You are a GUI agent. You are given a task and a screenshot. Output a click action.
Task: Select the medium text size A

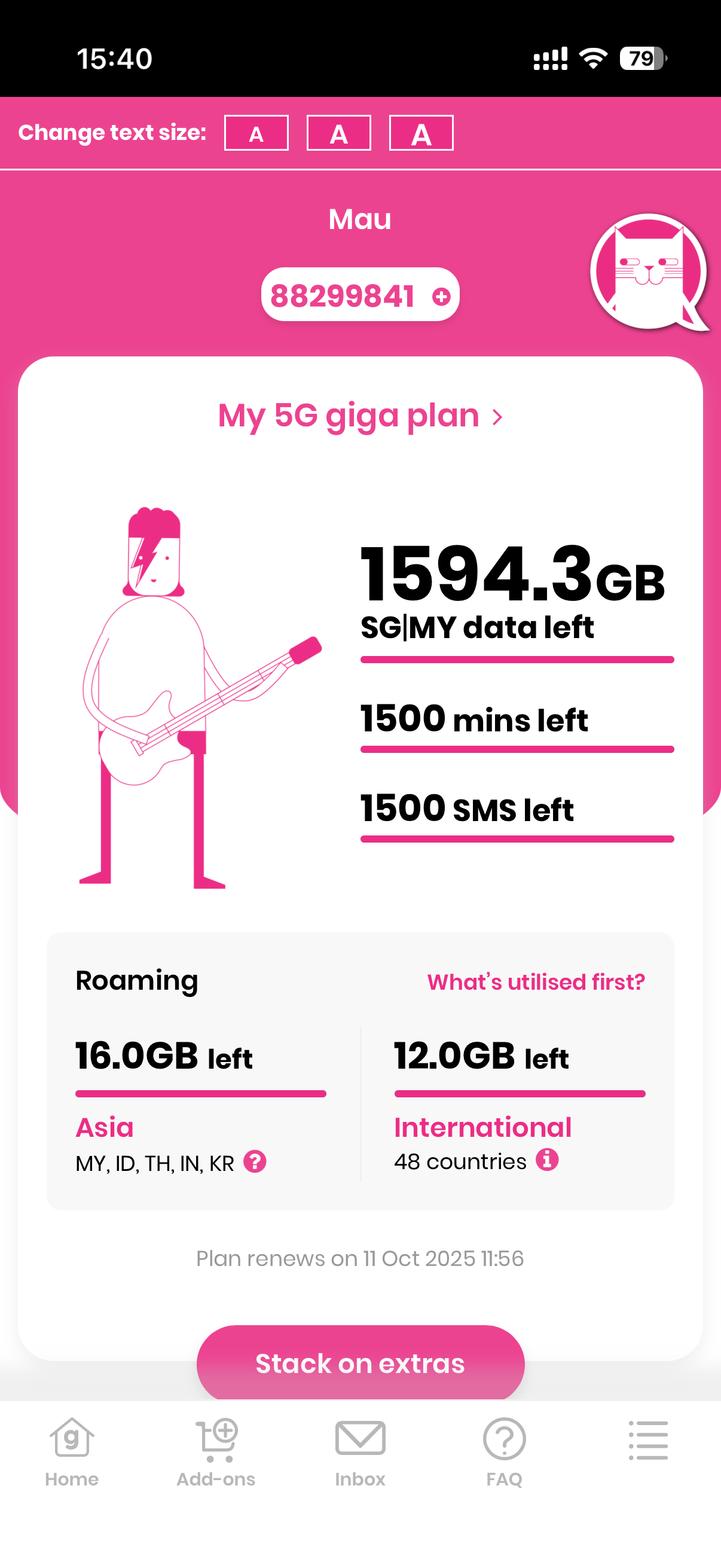339,133
